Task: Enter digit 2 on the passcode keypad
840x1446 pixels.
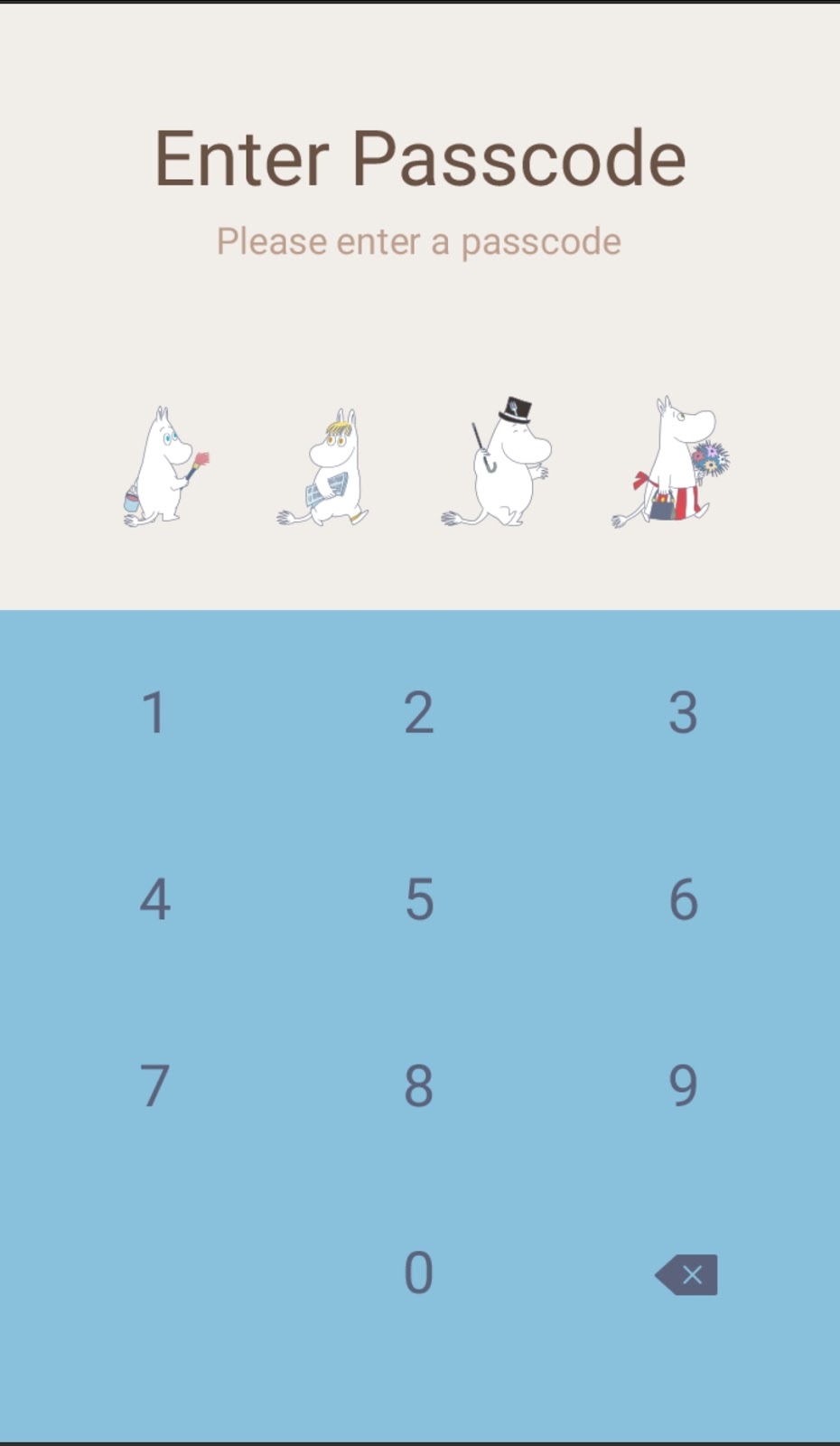Action: point(419,712)
